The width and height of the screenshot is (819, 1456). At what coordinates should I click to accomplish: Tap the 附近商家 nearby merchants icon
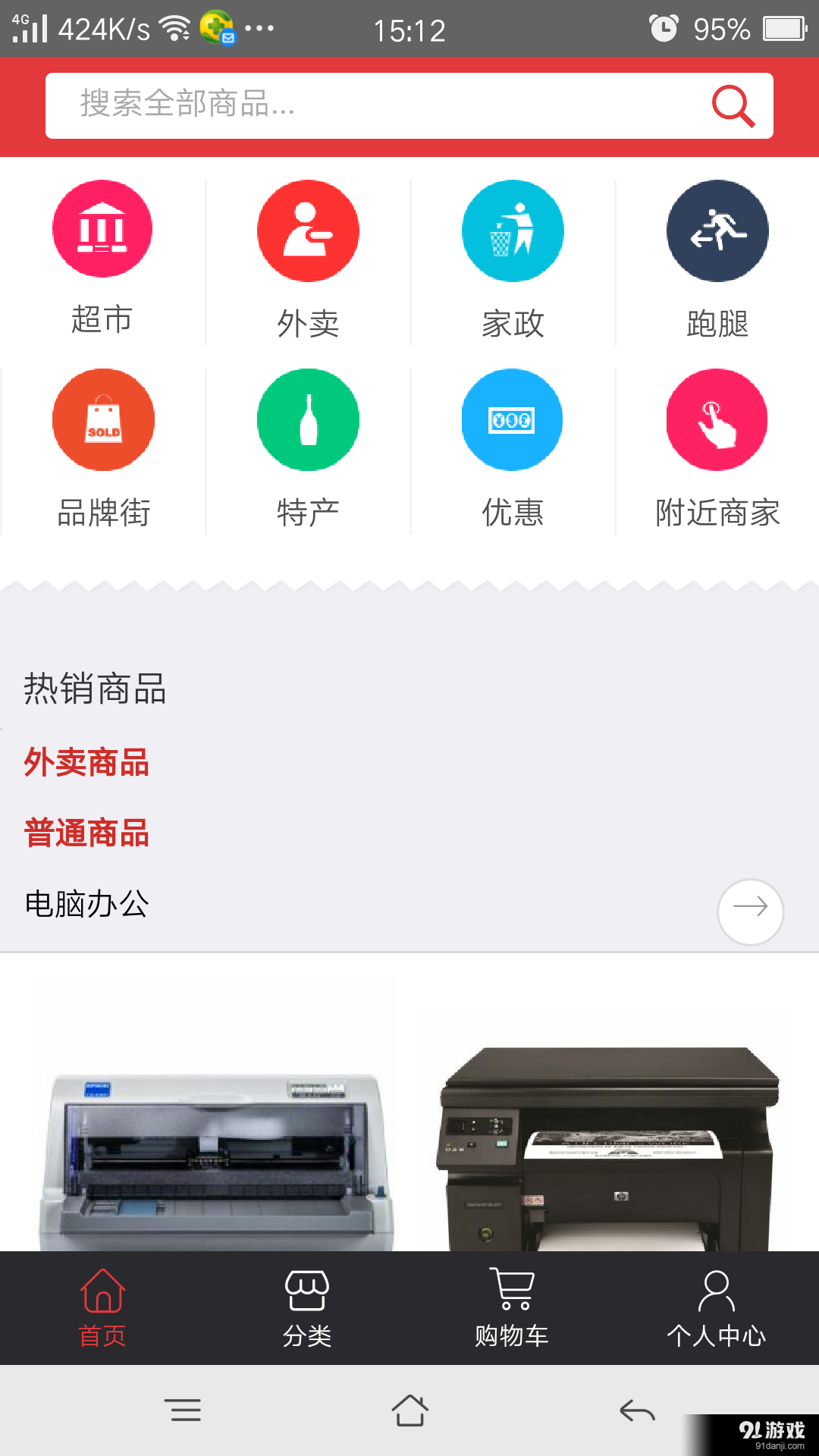717,419
